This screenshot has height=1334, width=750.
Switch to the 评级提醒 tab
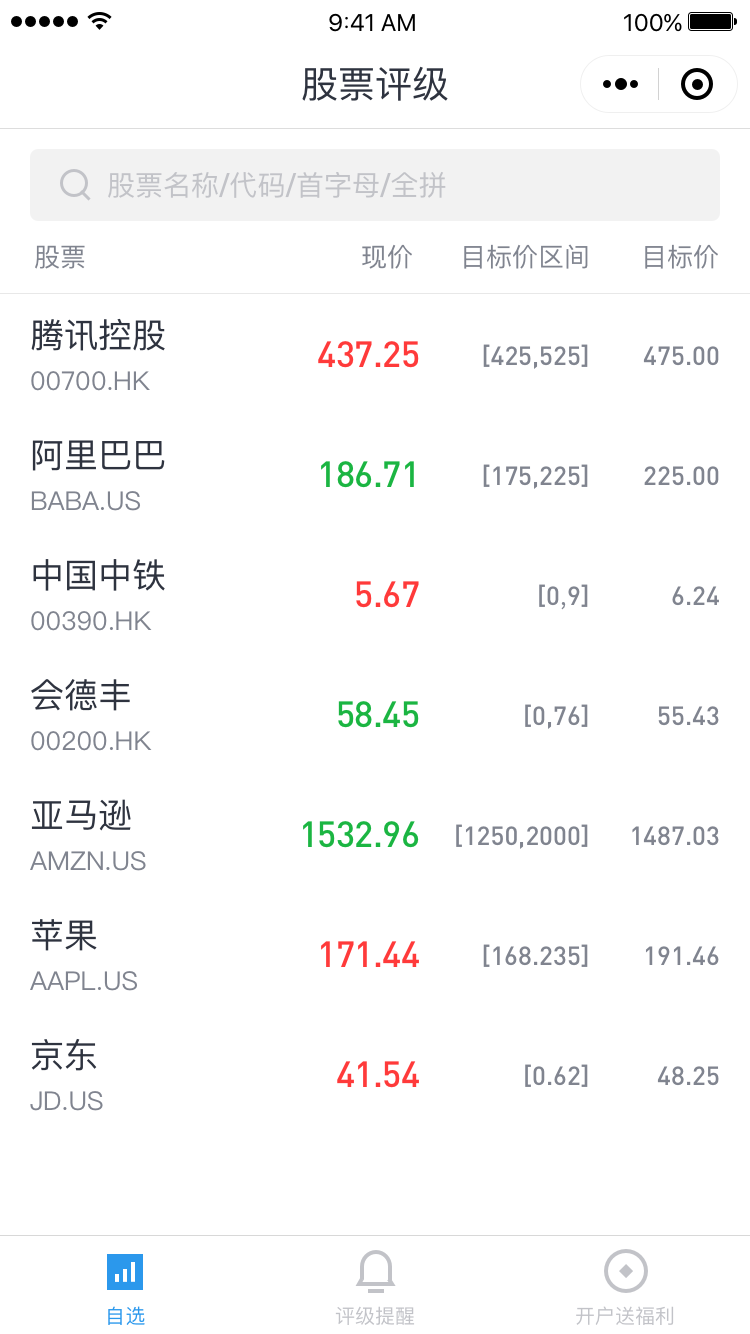pyautogui.click(x=375, y=1287)
